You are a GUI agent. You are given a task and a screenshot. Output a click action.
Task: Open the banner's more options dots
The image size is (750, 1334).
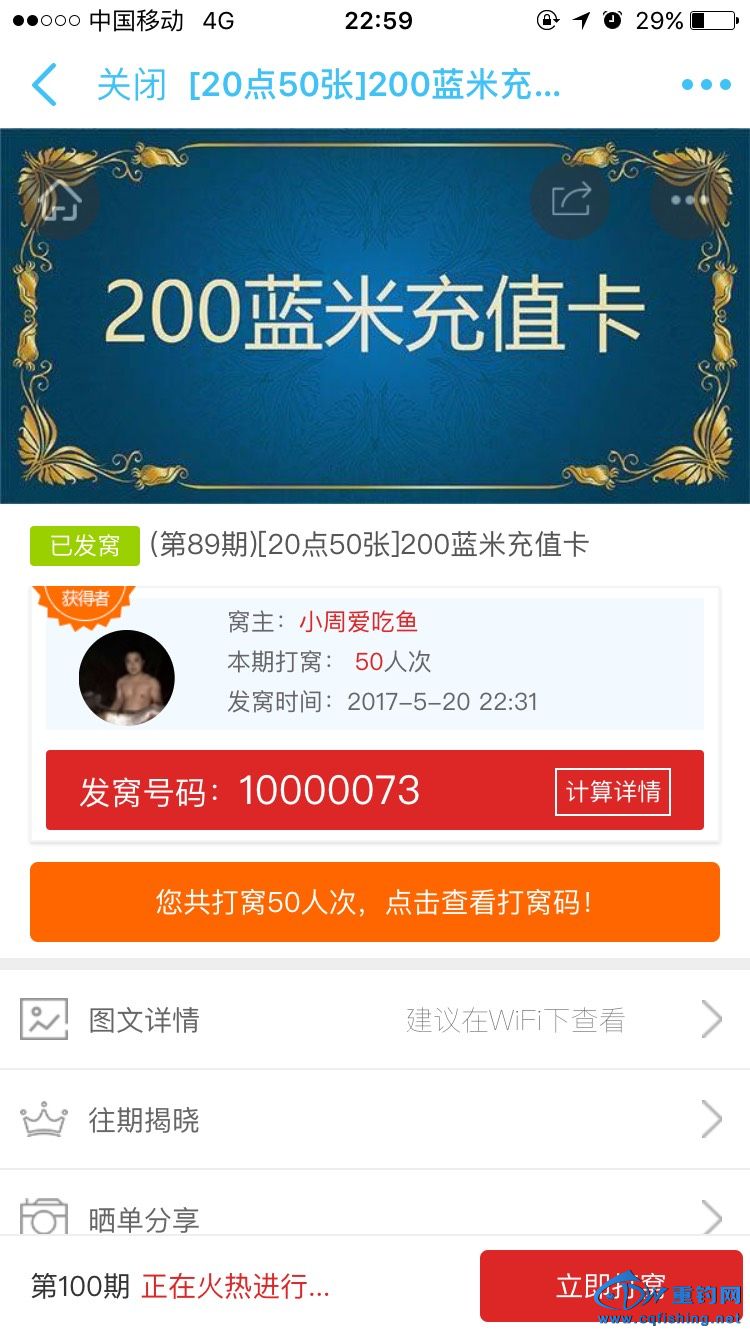tap(689, 200)
